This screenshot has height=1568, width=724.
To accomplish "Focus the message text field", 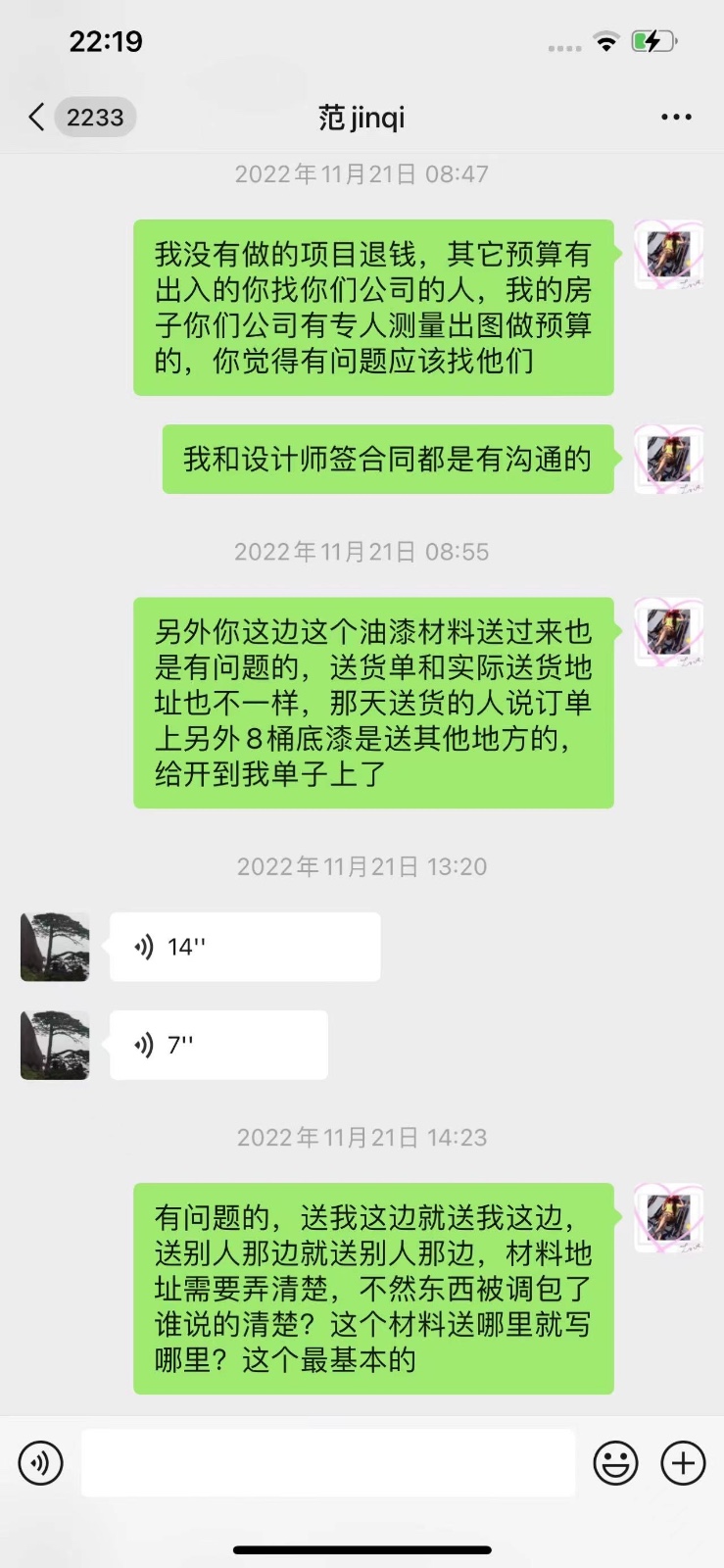I will [327, 1463].
